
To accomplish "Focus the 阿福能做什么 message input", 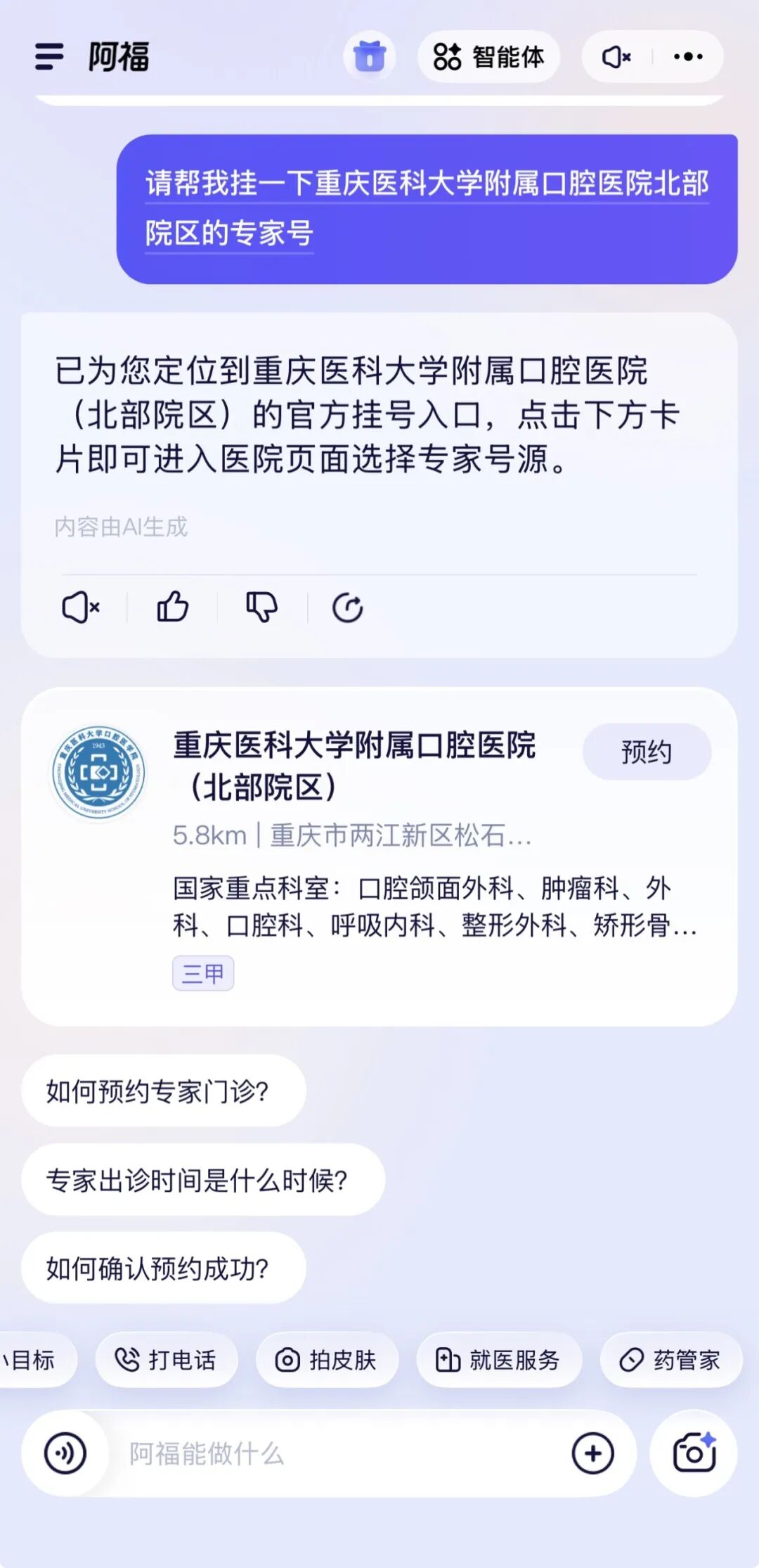I will point(337,1453).
